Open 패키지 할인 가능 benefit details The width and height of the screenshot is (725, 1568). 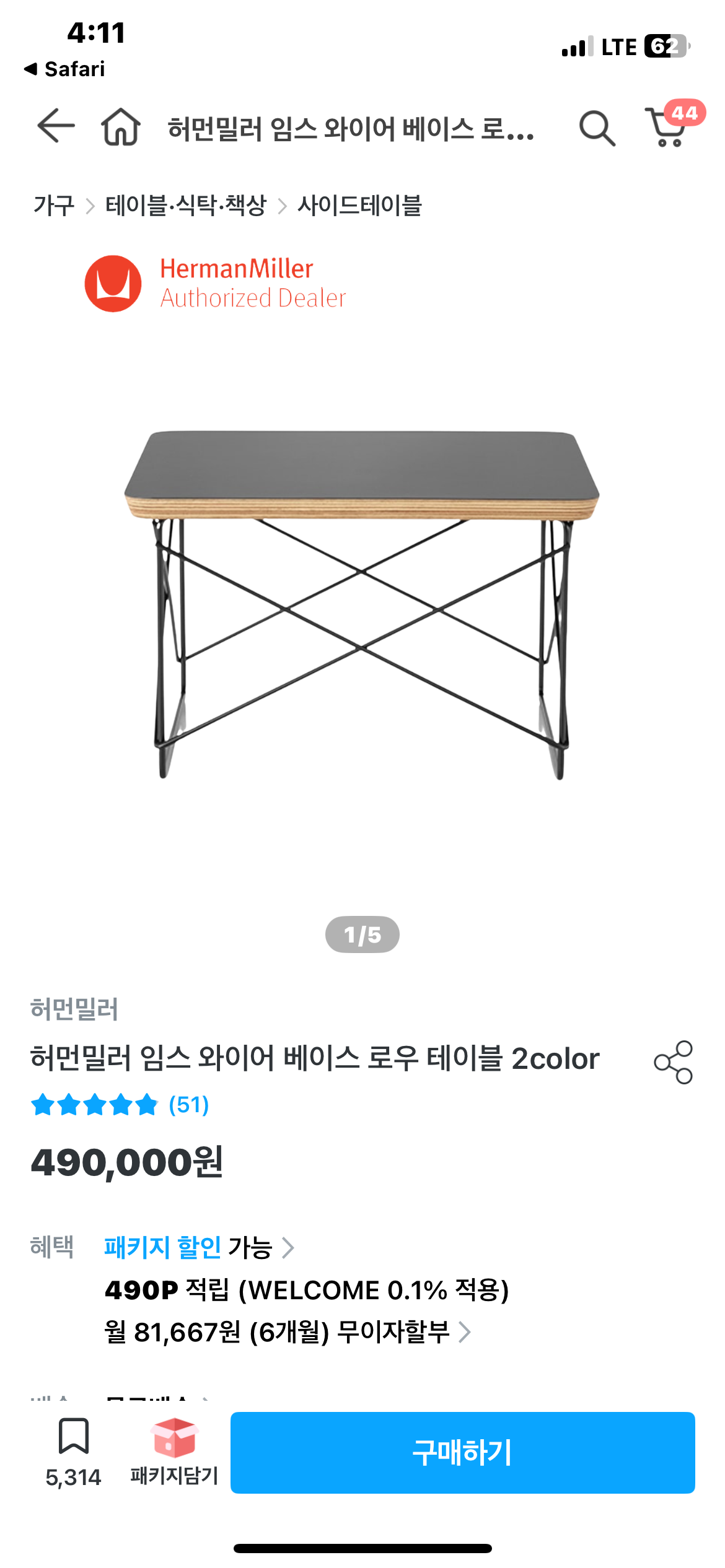(x=198, y=1247)
